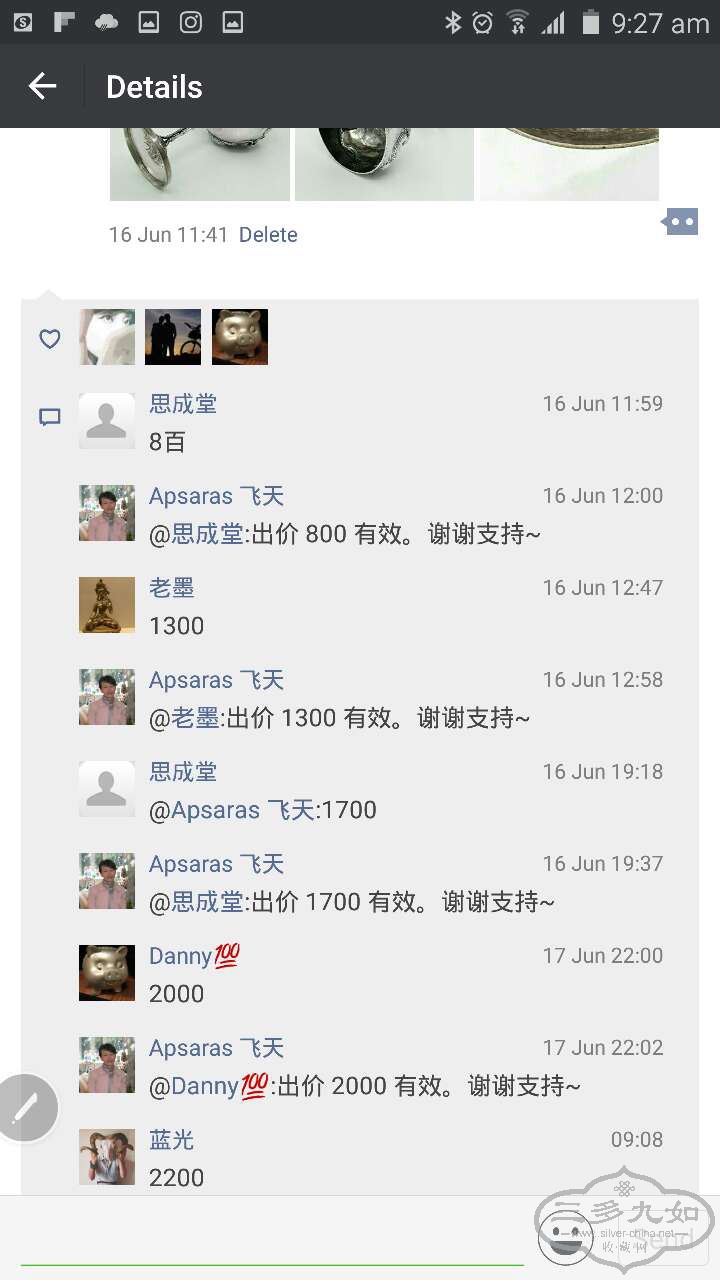Tap the floating pencil edit button
This screenshot has width=720, height=1280.
[27, 1107]
